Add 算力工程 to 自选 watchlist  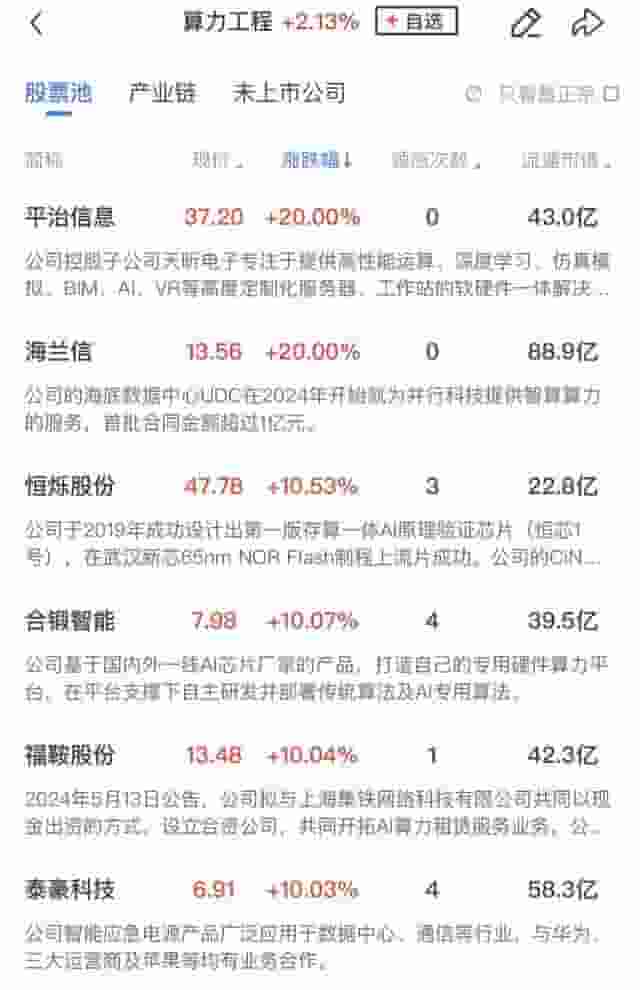[416, 21]
